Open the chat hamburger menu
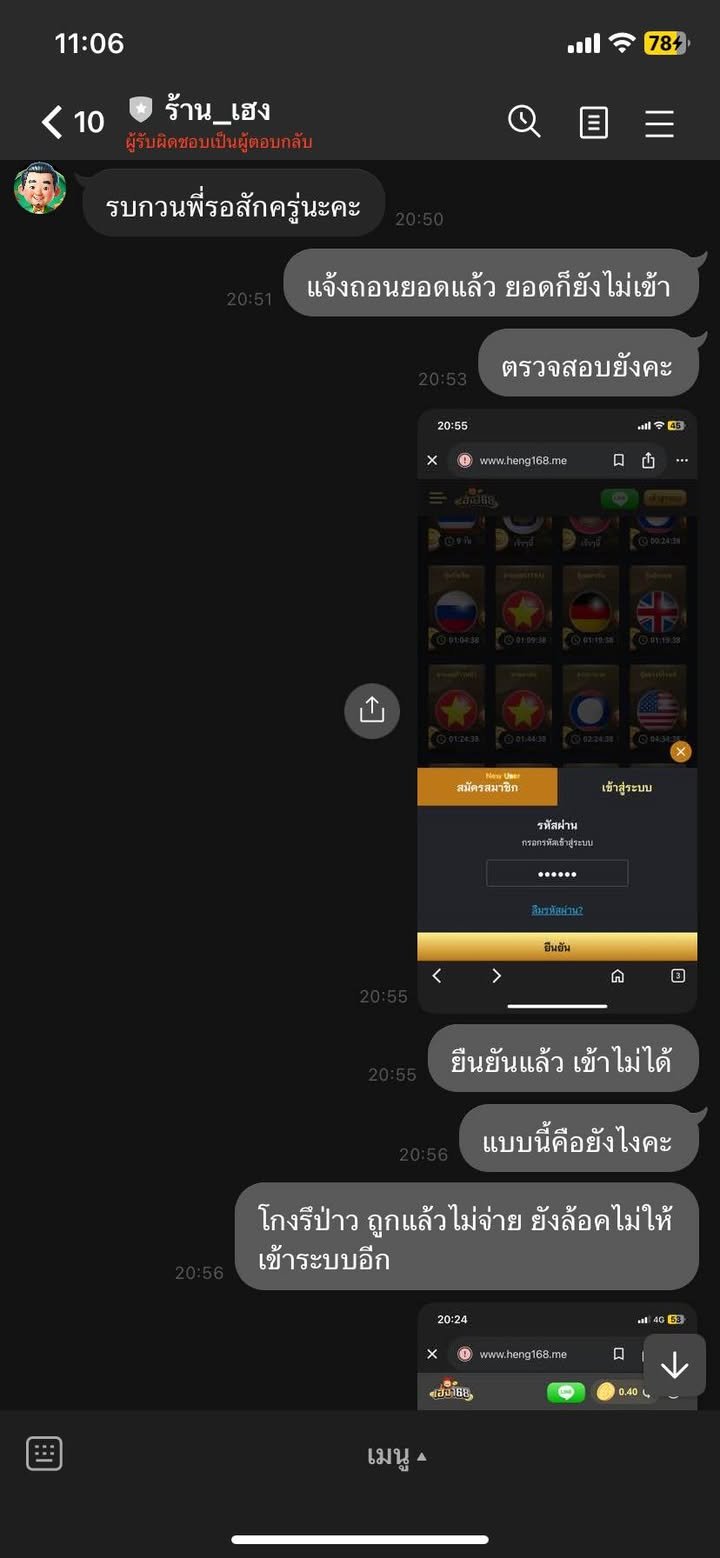Viewport: 720px width, 1558px height. coord(659,123)
